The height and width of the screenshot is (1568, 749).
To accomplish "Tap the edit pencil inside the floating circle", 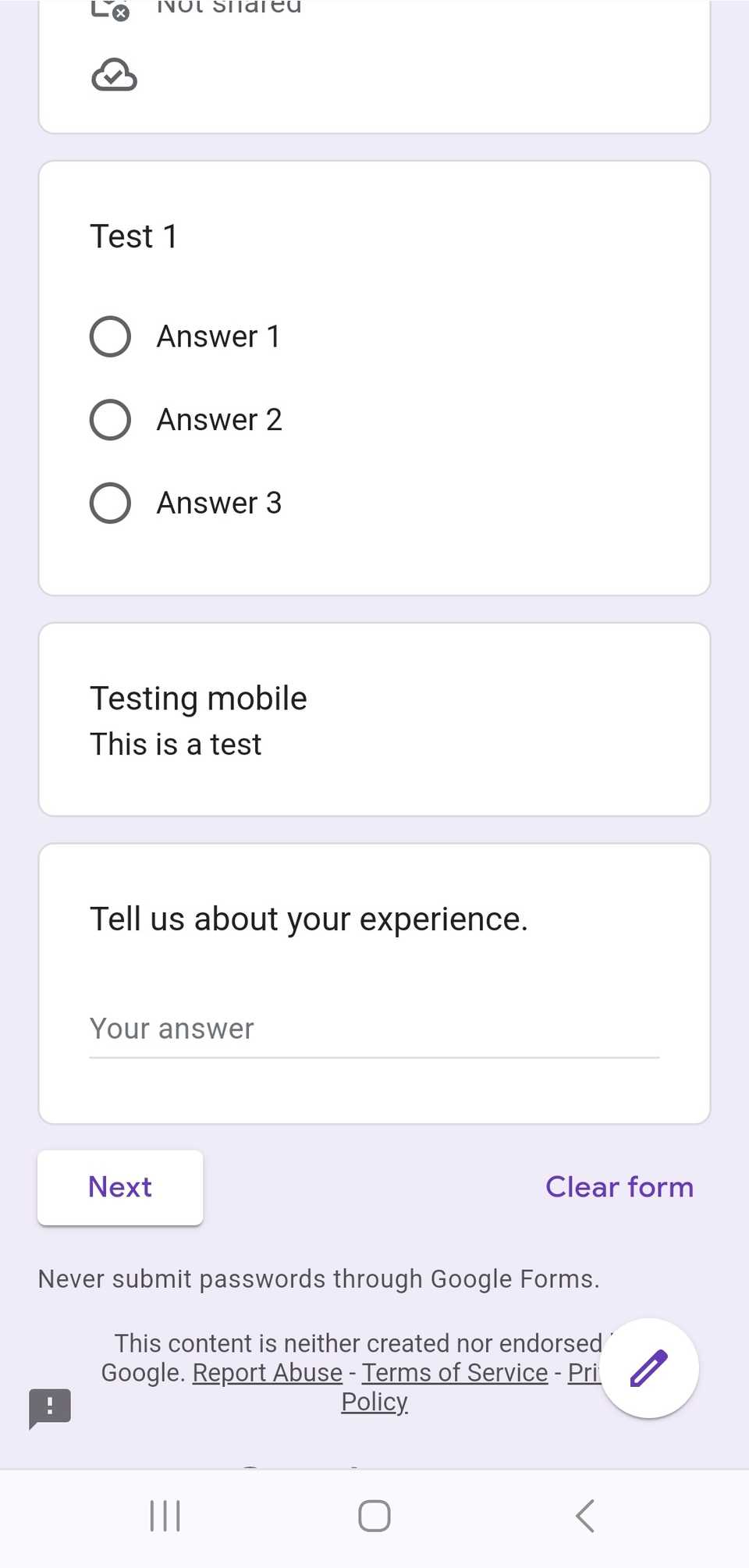I will click(x=648, y=1370).
